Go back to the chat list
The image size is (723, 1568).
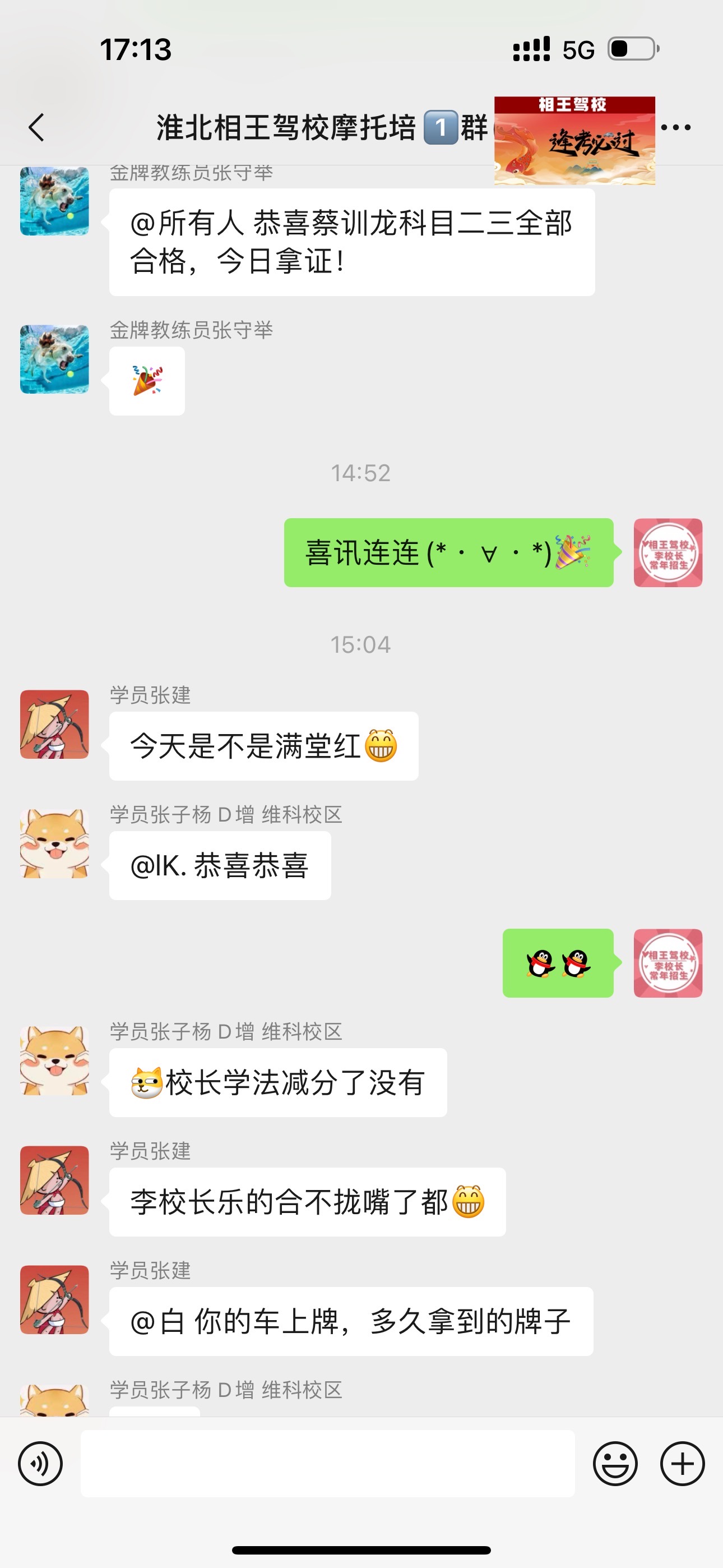[36, 127]
